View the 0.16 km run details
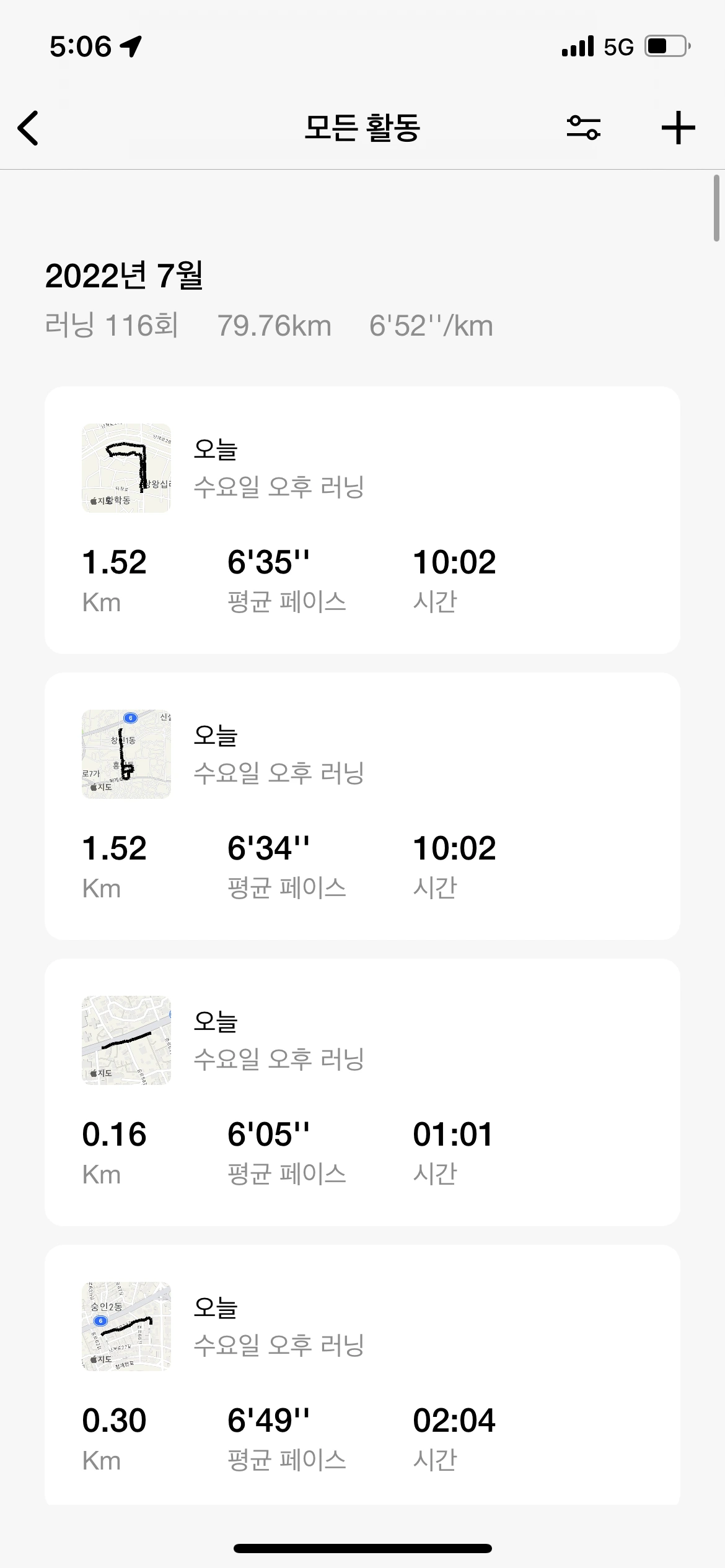Screen dimensions: 725x1568 click(x=362, y=1092)
